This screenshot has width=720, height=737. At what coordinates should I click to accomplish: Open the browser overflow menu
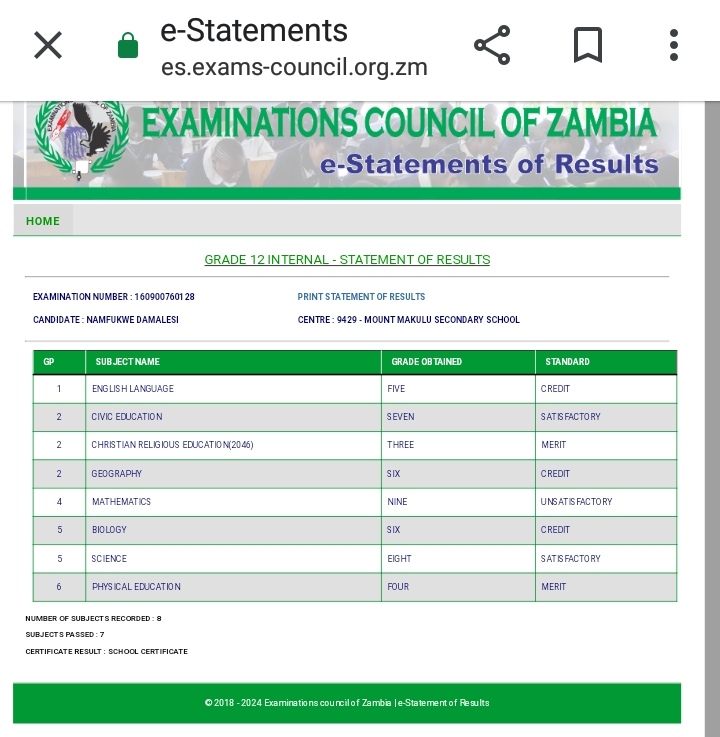click(x=674, y=45)
